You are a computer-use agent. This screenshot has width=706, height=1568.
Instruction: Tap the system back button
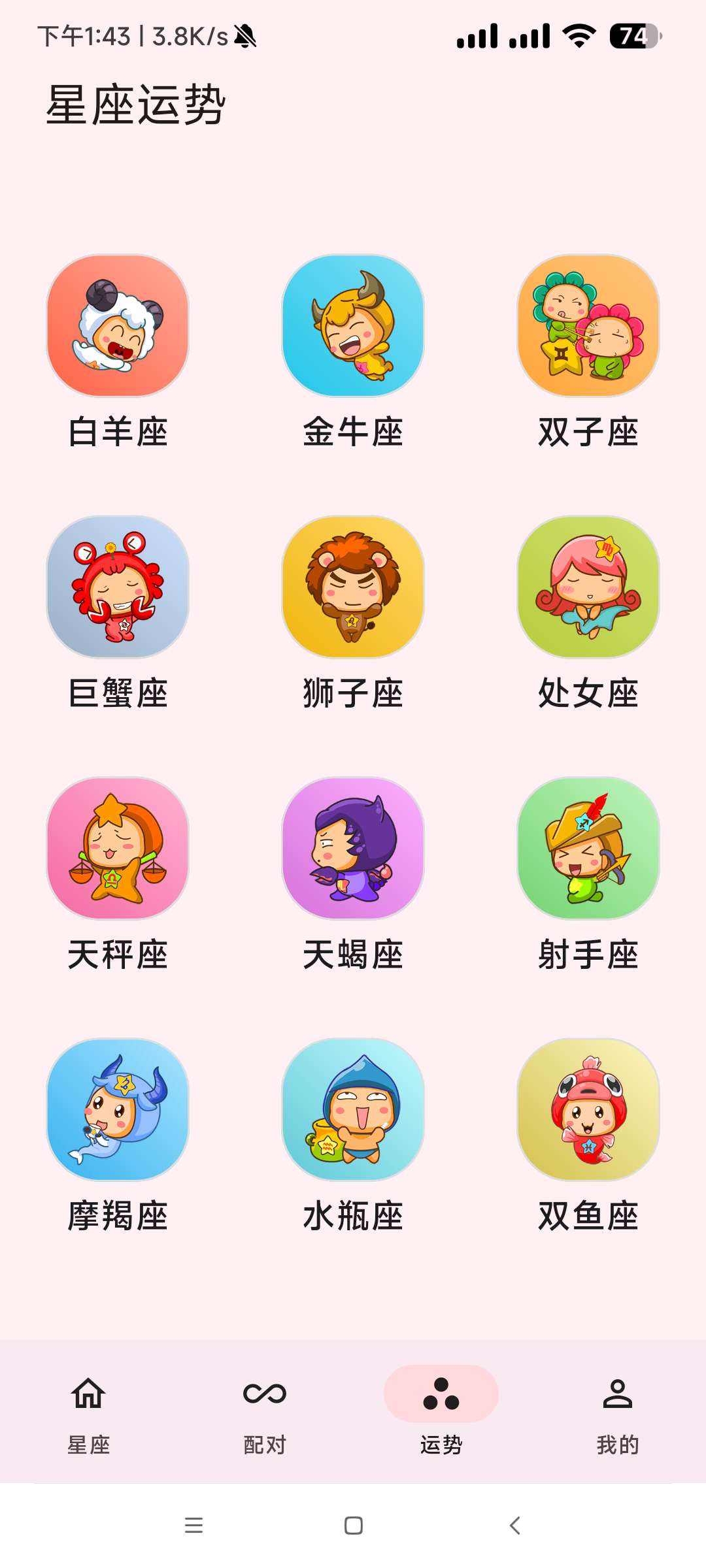(514, 1526)
